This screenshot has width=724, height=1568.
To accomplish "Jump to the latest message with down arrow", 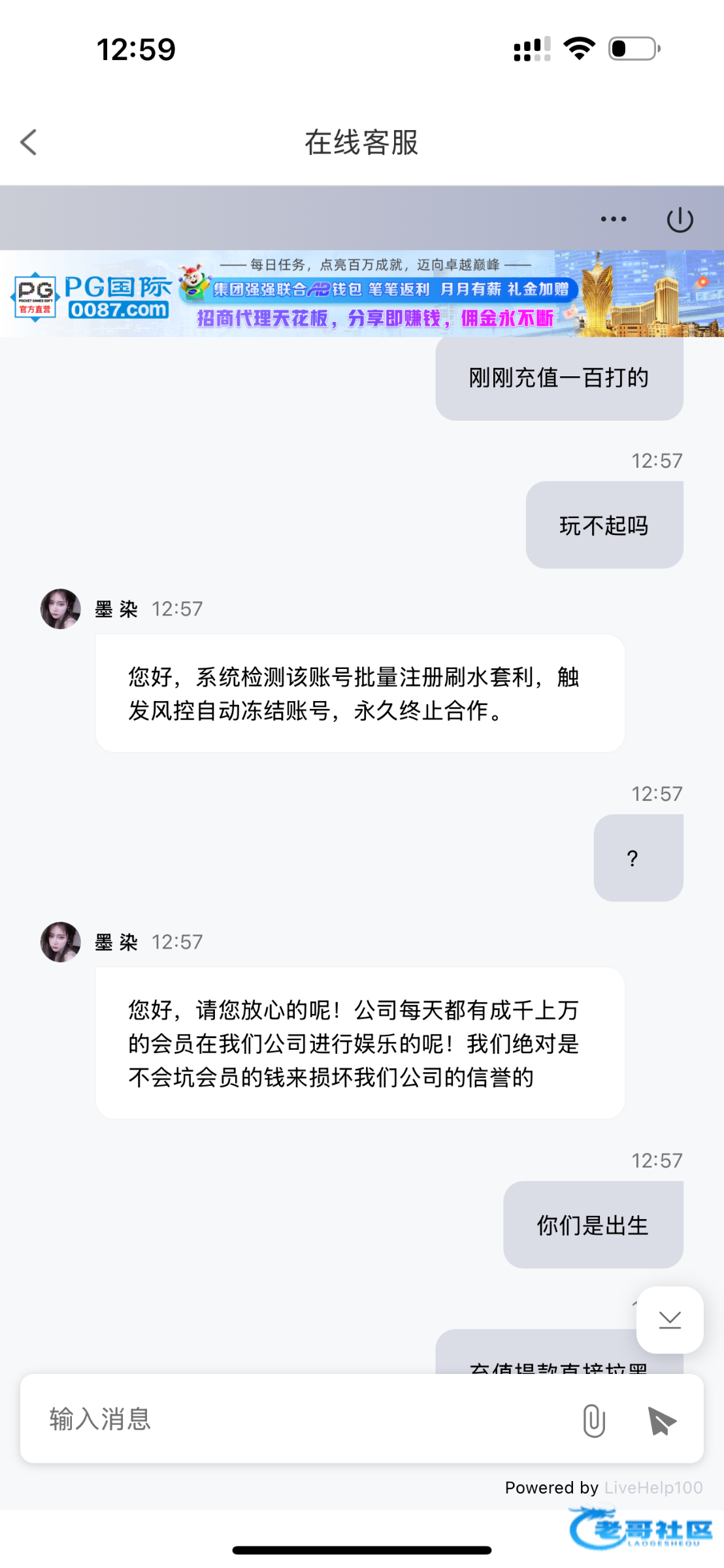I will tap(670, 1320).
